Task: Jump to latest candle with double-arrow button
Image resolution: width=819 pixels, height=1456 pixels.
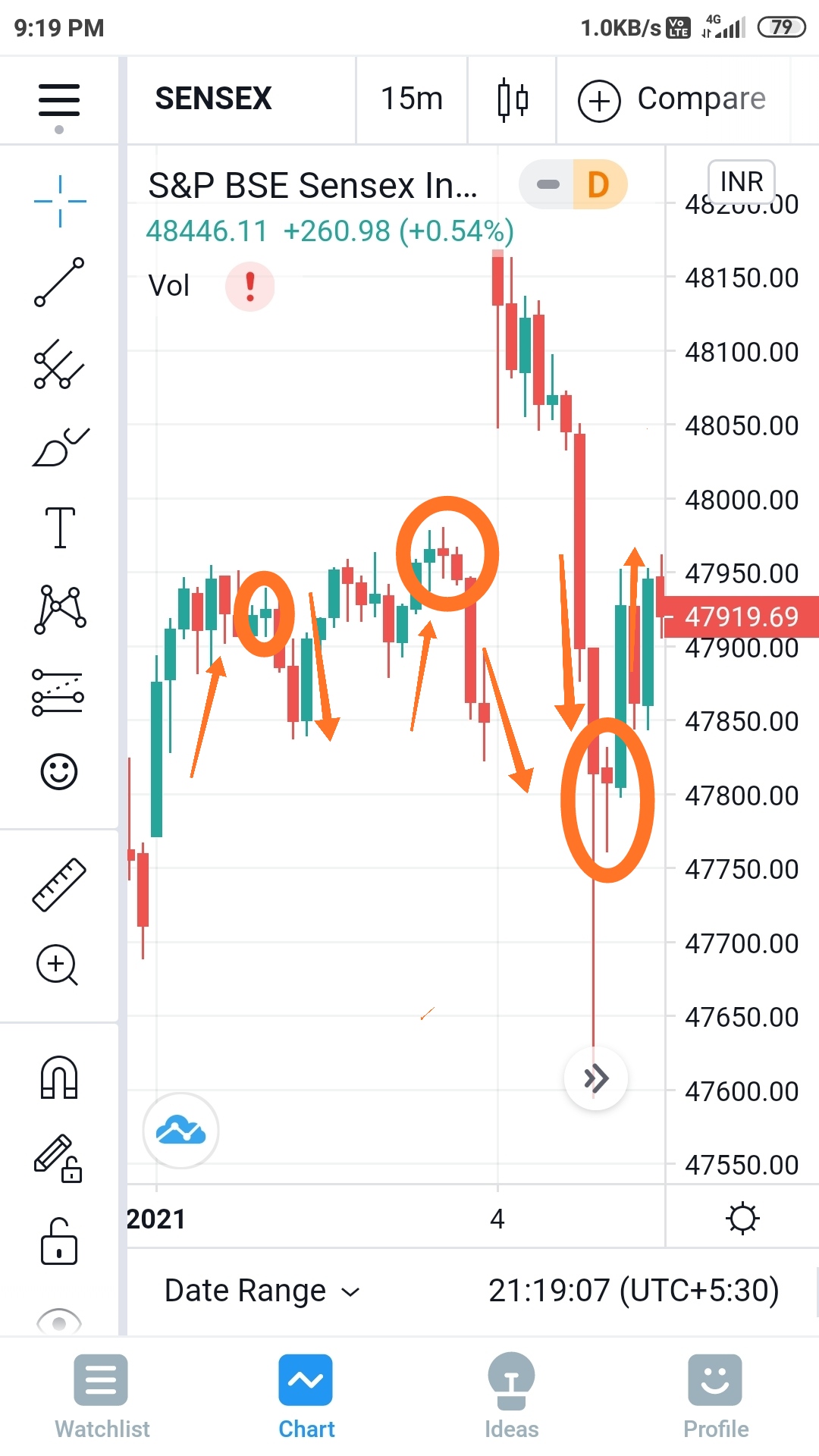Action: [596, 1077]
